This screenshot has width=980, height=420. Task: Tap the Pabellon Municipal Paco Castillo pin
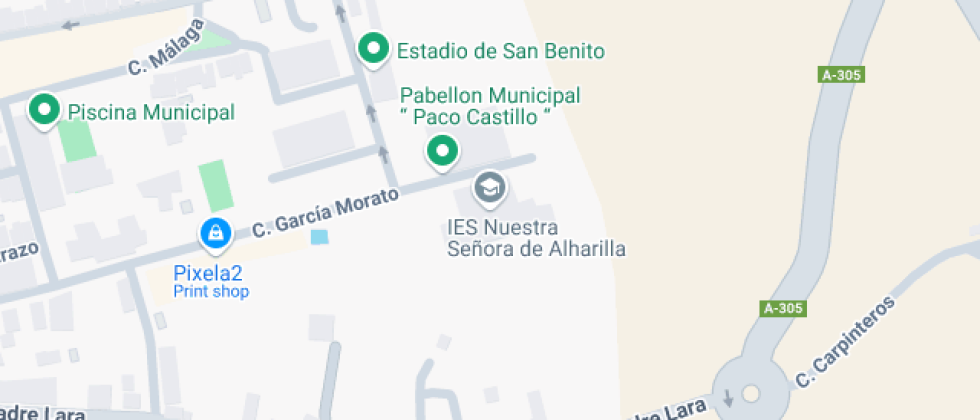coord(442,151)
